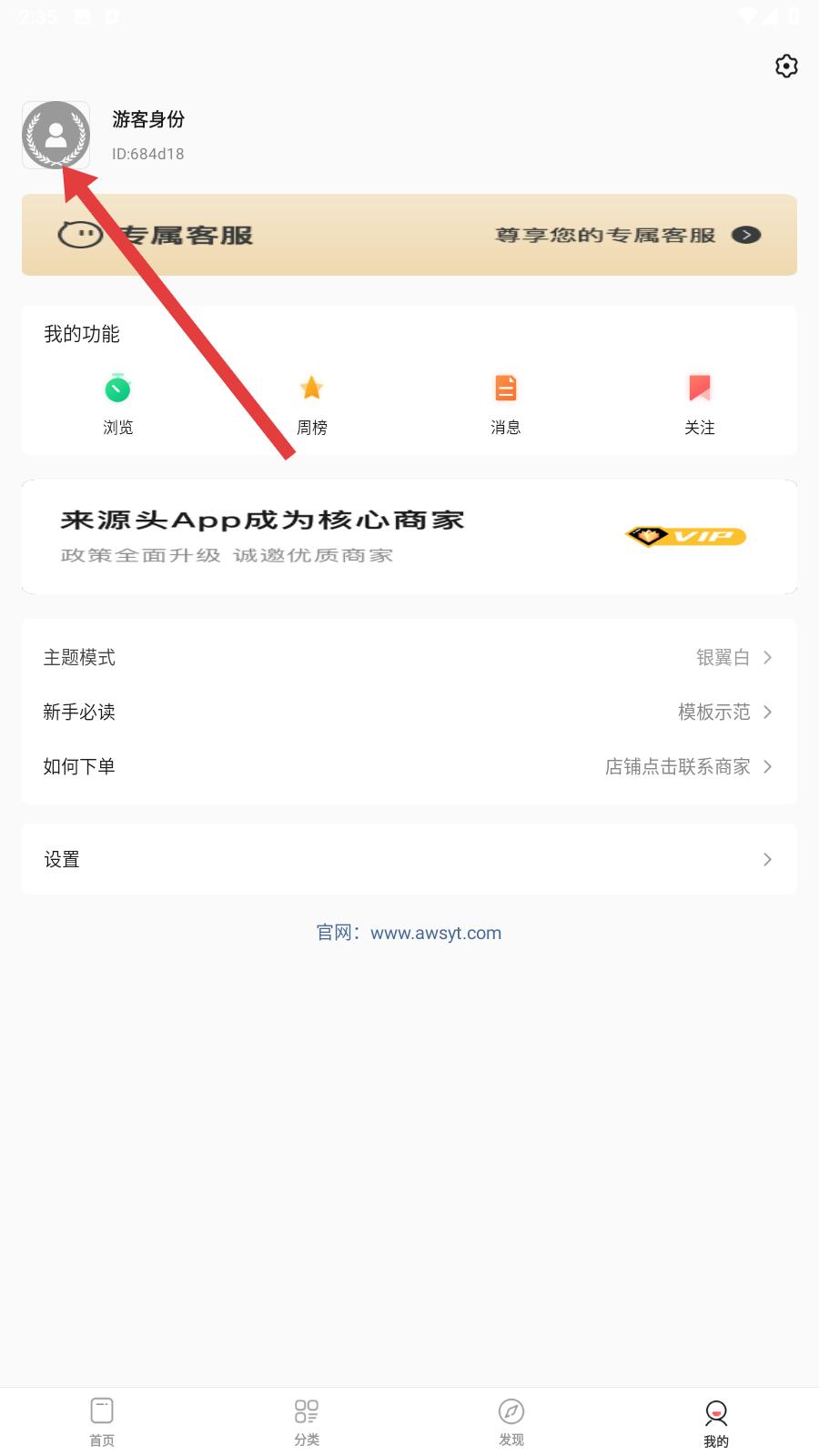The image size is (819, 1456).
Task: Open the 设置 row
Action: point(409,859)
